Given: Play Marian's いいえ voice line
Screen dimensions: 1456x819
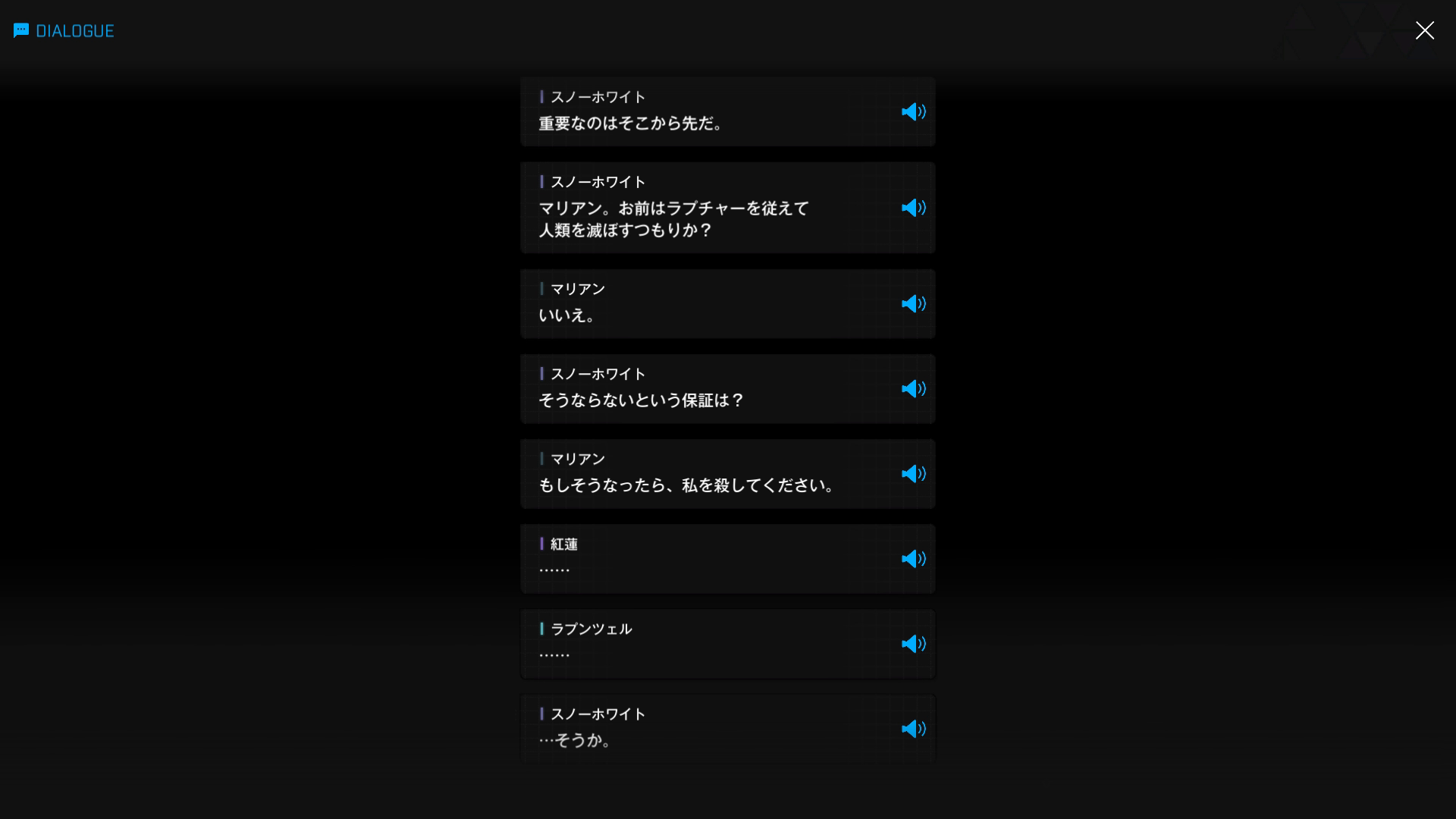Looking at the screenshot, I should (913, 303).
